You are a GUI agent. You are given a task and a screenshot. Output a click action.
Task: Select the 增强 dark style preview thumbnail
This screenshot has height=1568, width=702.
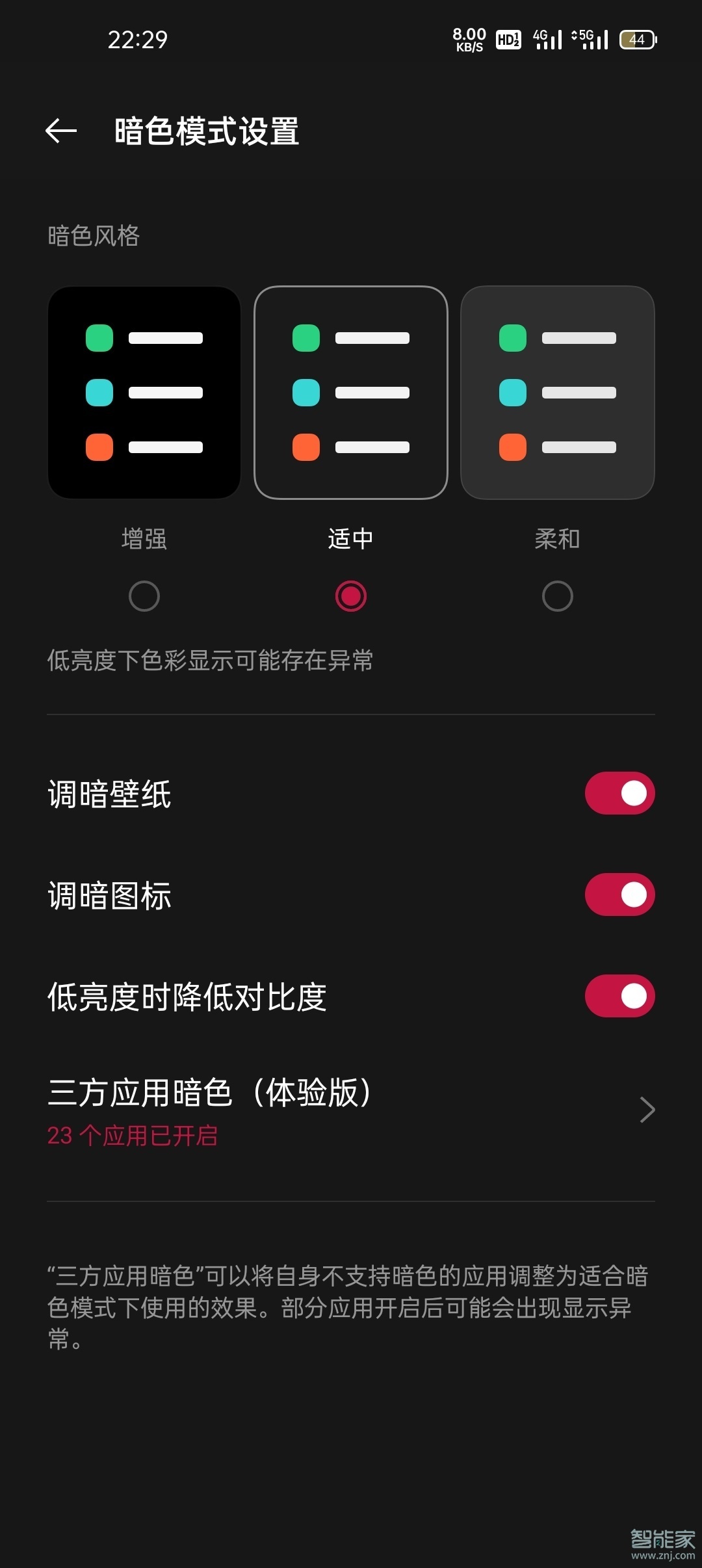pyautogui.click(x=144, y=390)
